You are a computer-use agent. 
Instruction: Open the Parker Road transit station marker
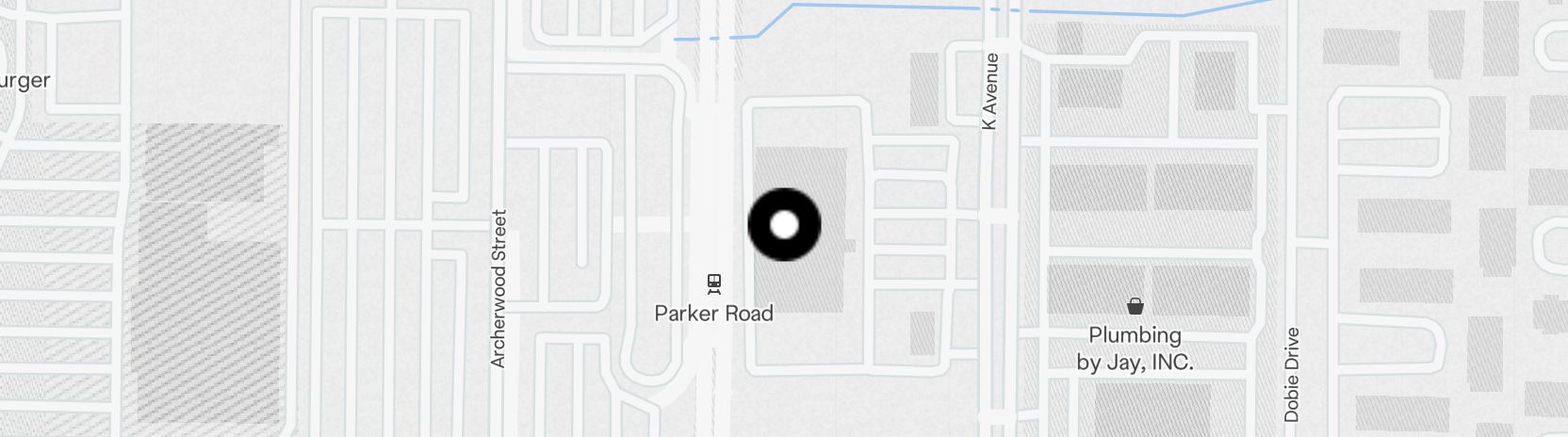[714, 283]
